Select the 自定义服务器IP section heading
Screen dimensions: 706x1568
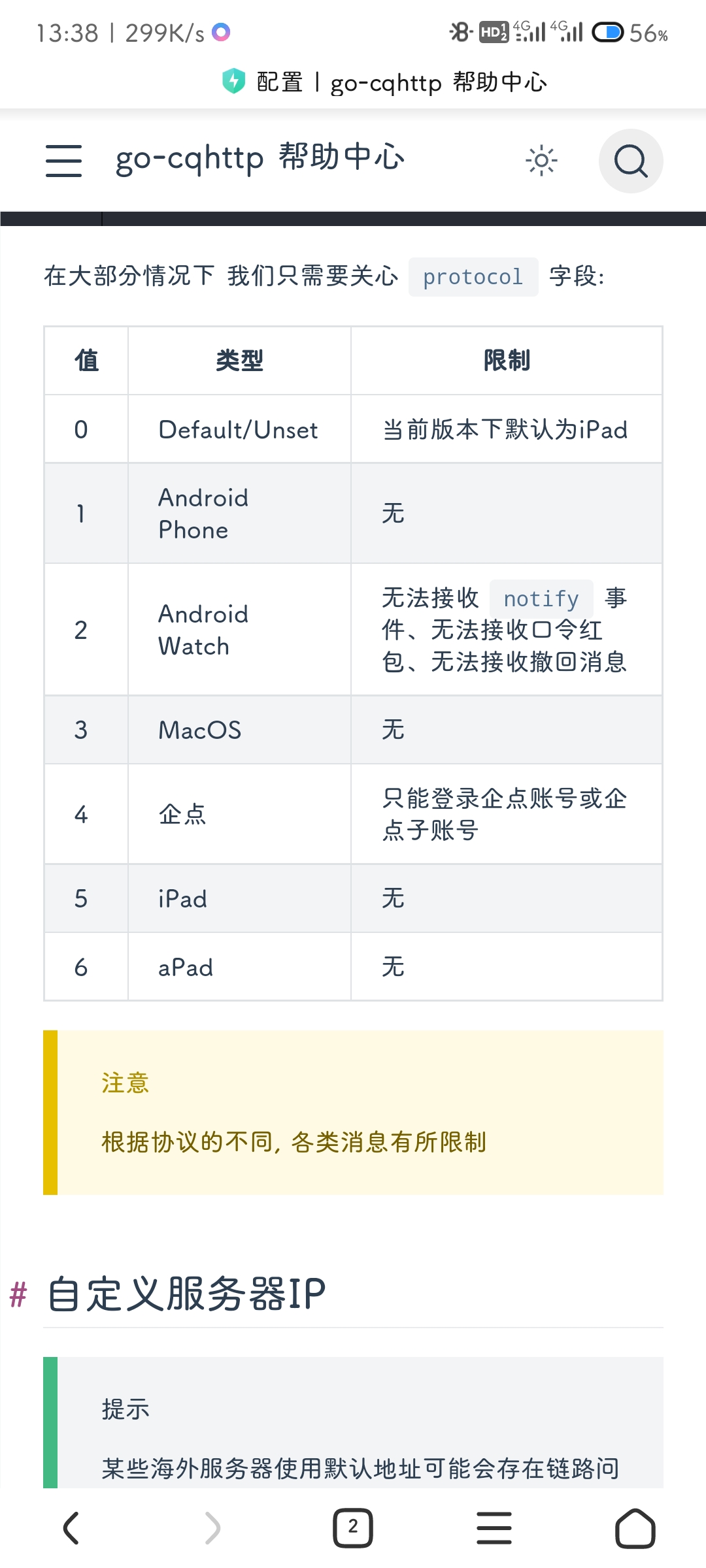click(186, 1296)
